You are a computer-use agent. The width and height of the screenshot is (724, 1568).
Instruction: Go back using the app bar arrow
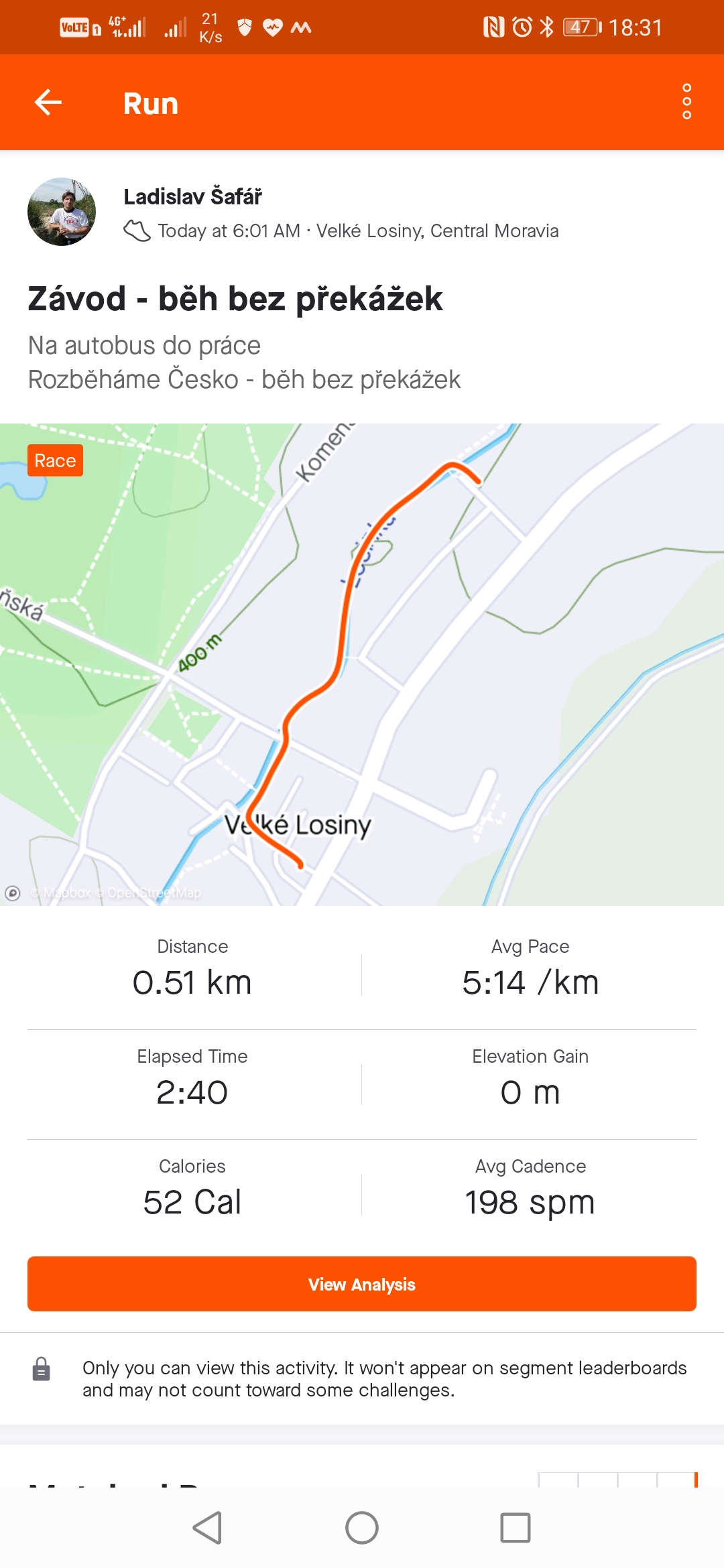(48, 103)
